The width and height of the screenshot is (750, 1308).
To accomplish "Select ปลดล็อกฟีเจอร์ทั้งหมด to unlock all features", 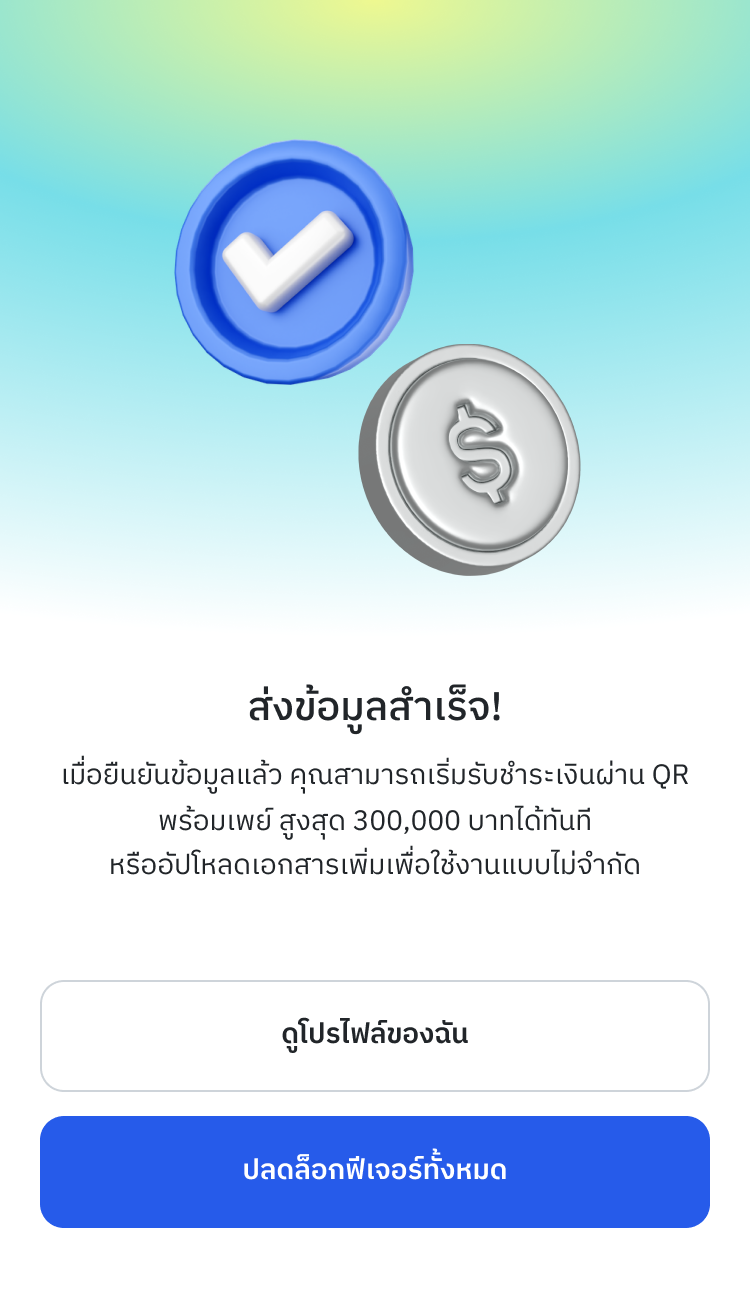I will click(x=375, y=1171).
